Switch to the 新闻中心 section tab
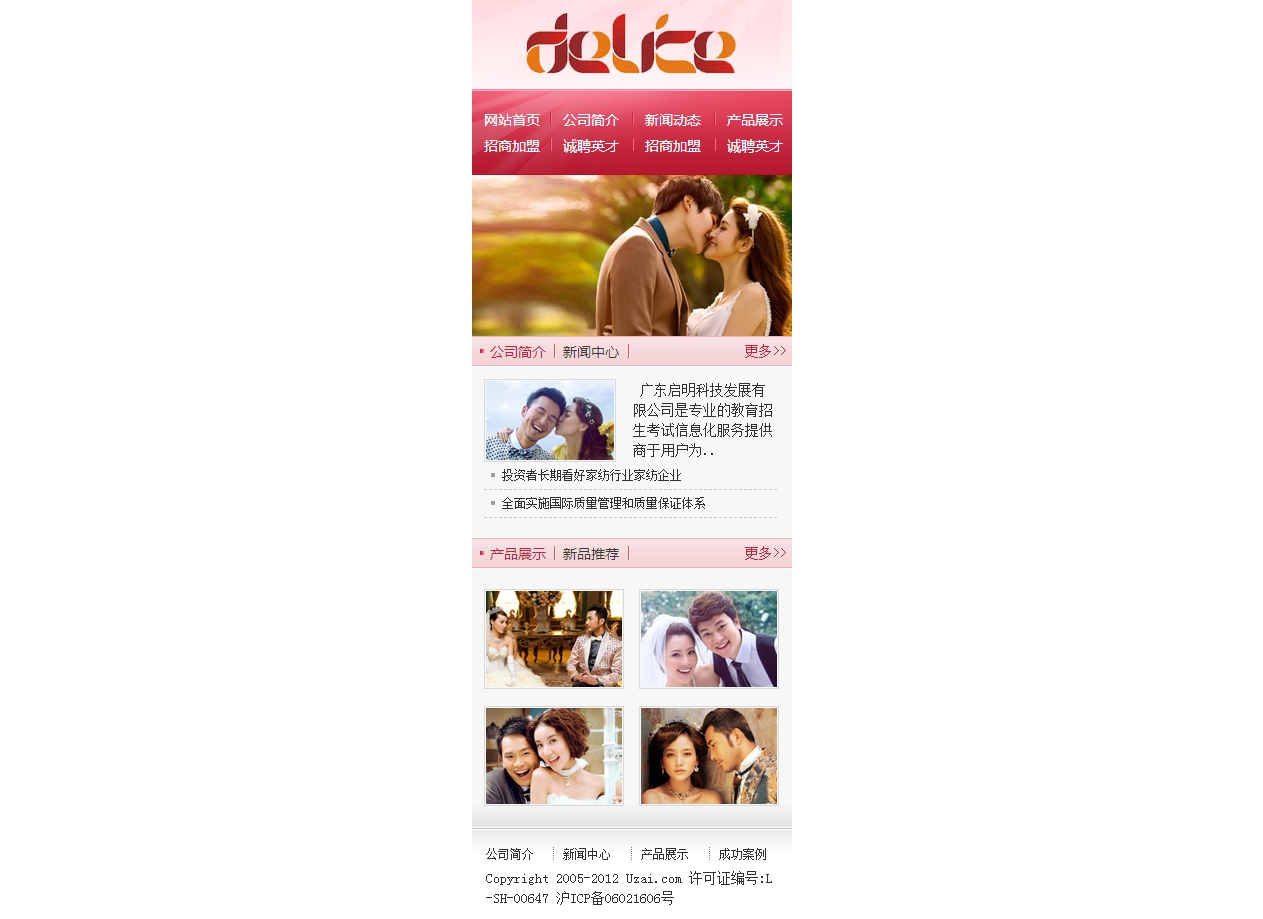The image size is (1263, 919). coord(590,352)
